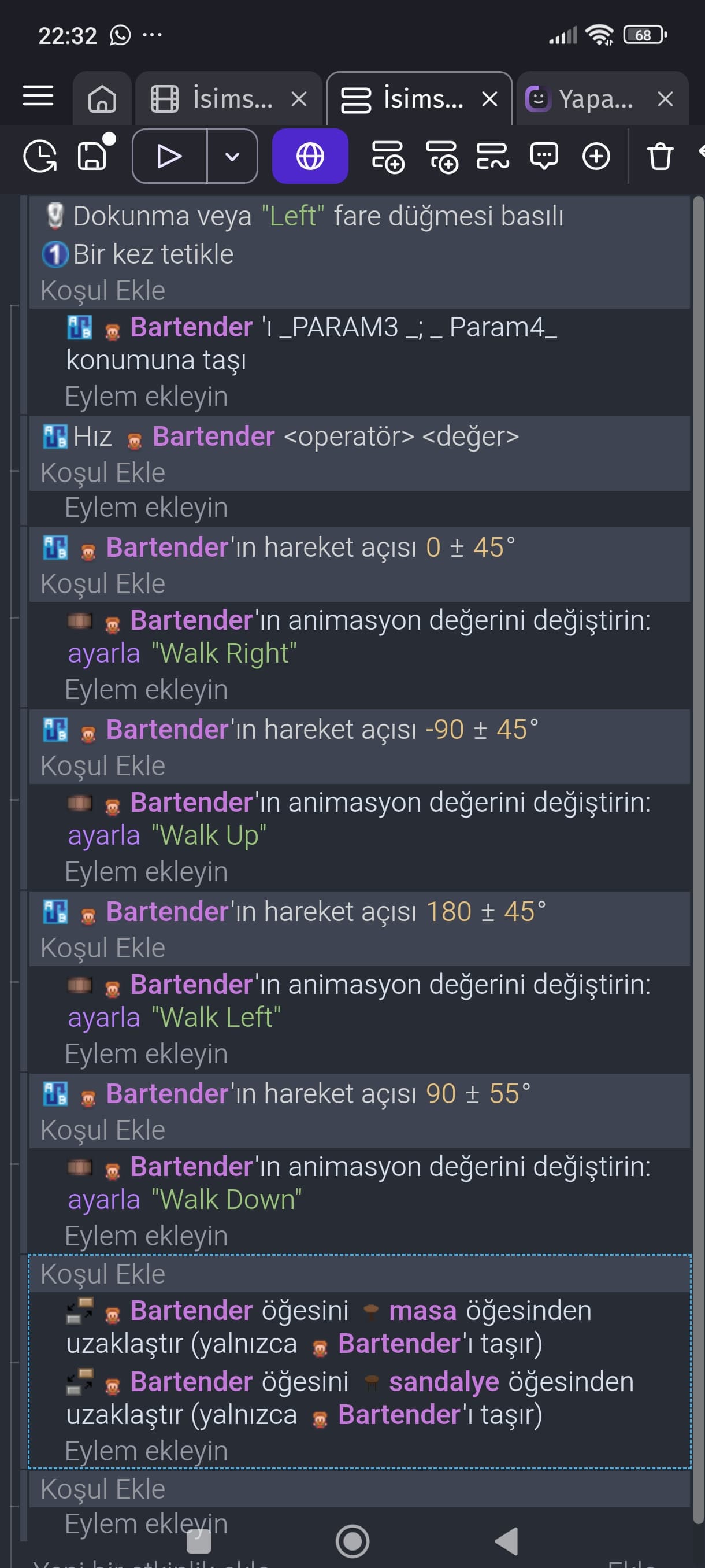Add a new event
The width and height of the screenshot is (705, 1568).
(x=388, y=157)
